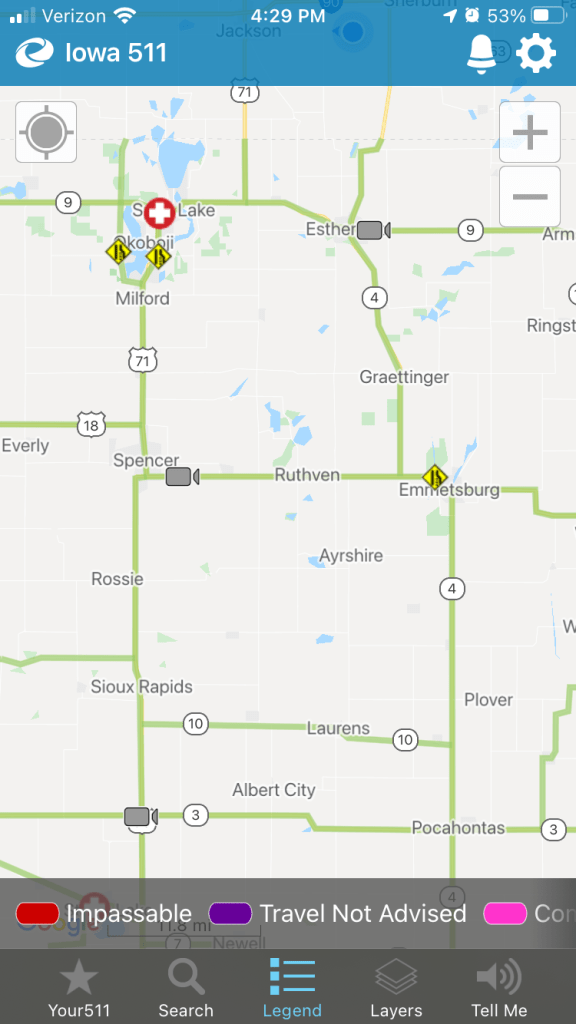Open the settings gear

coord(536,53)
